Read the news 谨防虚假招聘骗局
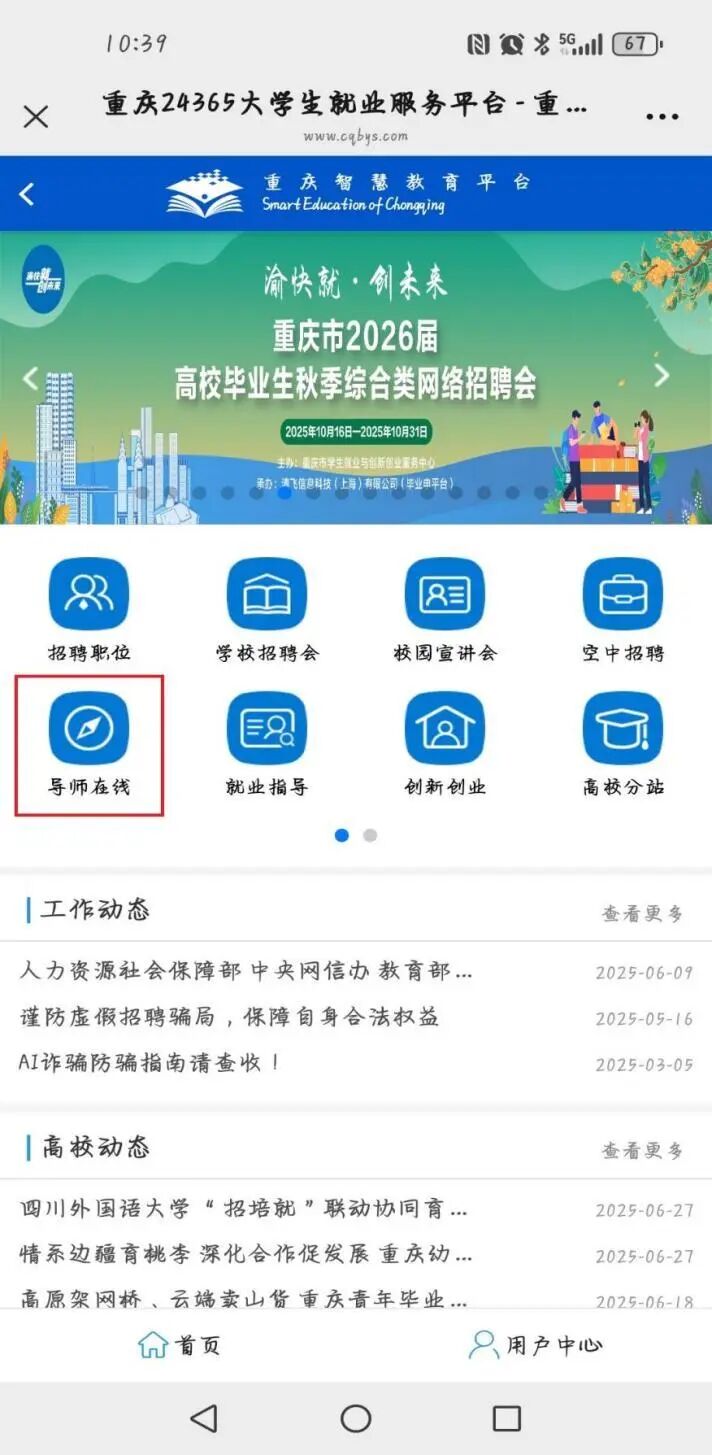The height and width of the screenshot is (1455, 712). [230, 1017]
